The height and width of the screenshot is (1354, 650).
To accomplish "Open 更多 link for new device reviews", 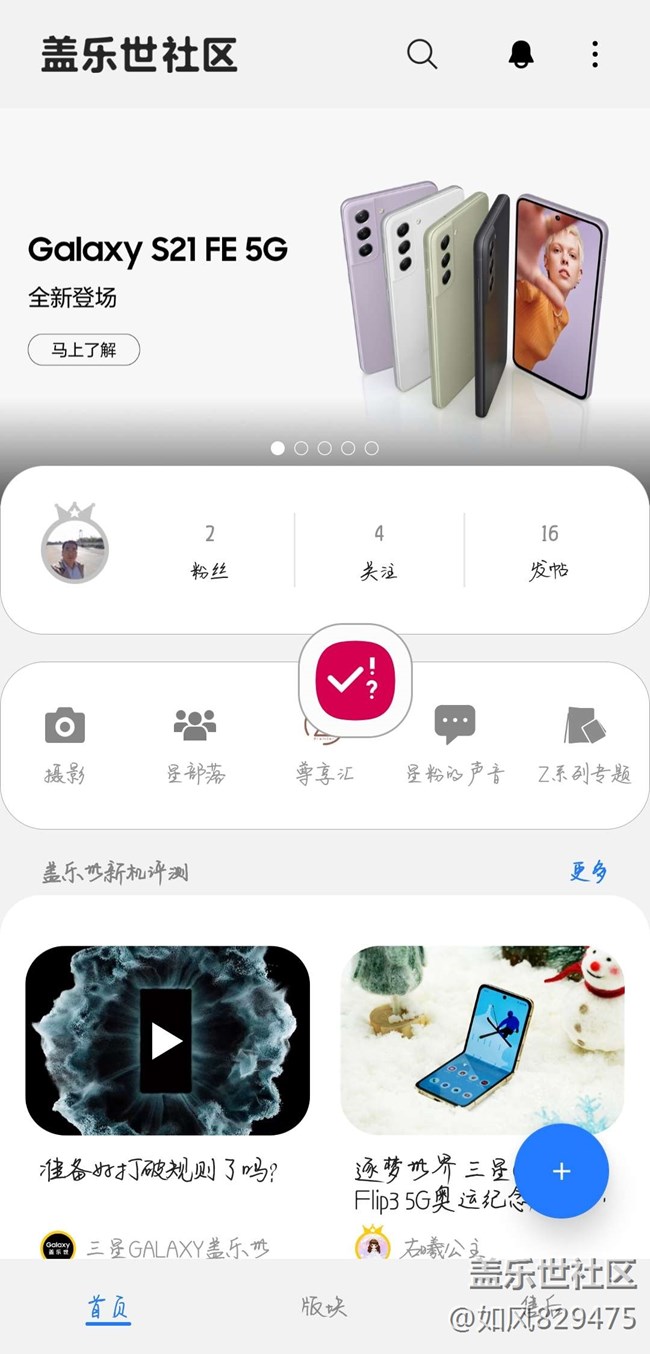I will [589, 872].
